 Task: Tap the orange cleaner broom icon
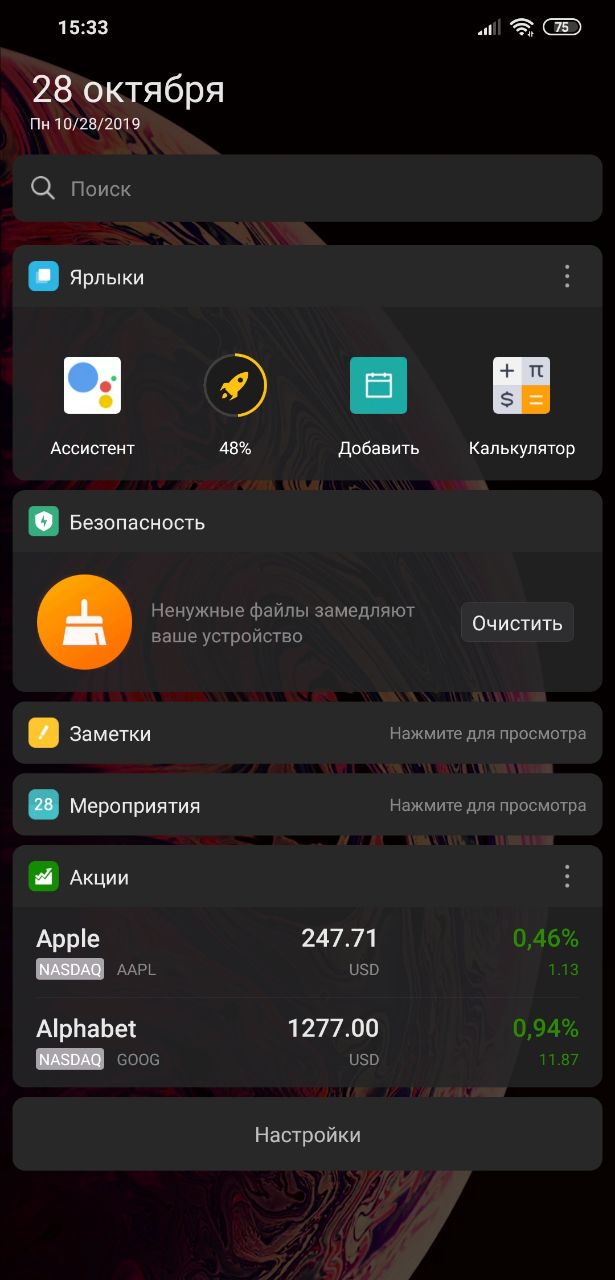pyautogui.click(x=85, y=622)
